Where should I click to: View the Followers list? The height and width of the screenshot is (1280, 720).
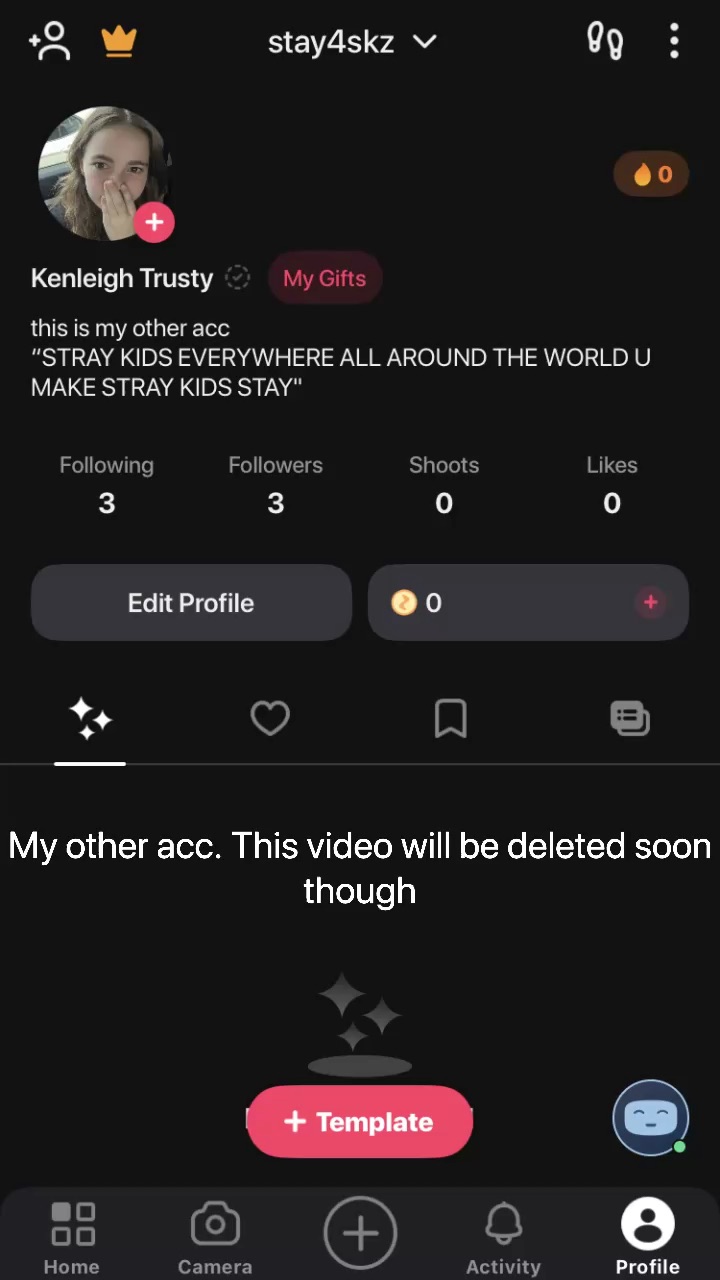[275, 485]
